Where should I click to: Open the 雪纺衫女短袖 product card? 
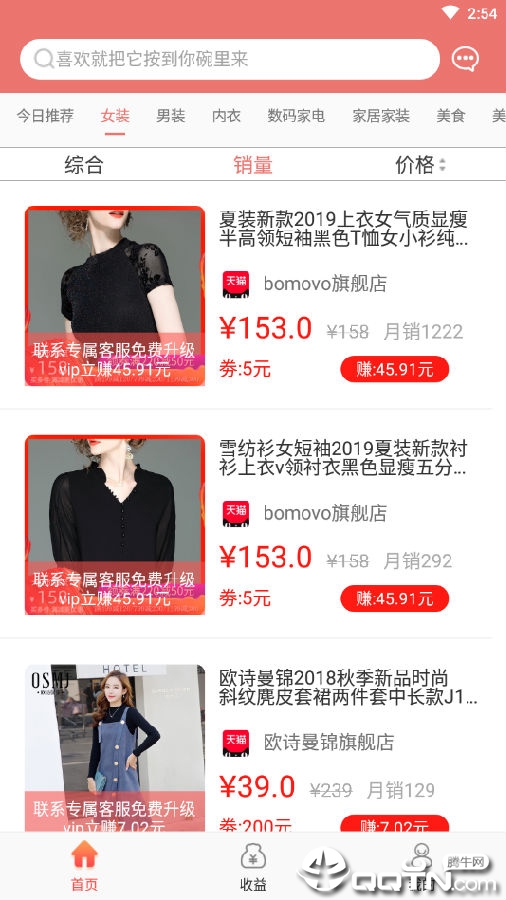point(252,525)
